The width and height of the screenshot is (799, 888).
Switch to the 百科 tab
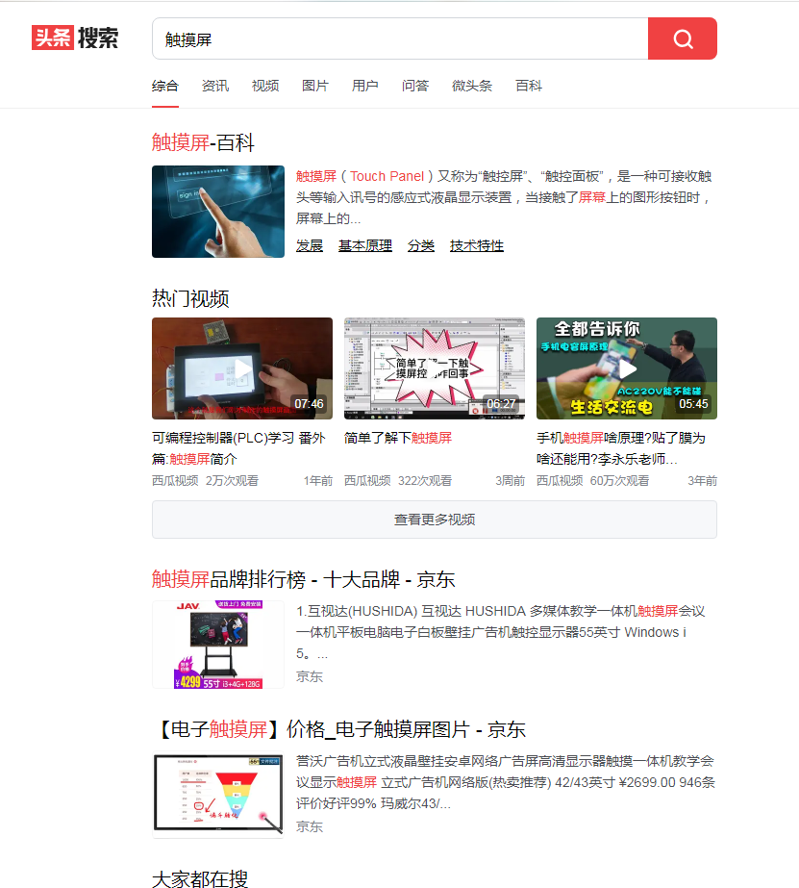point(528,86)
